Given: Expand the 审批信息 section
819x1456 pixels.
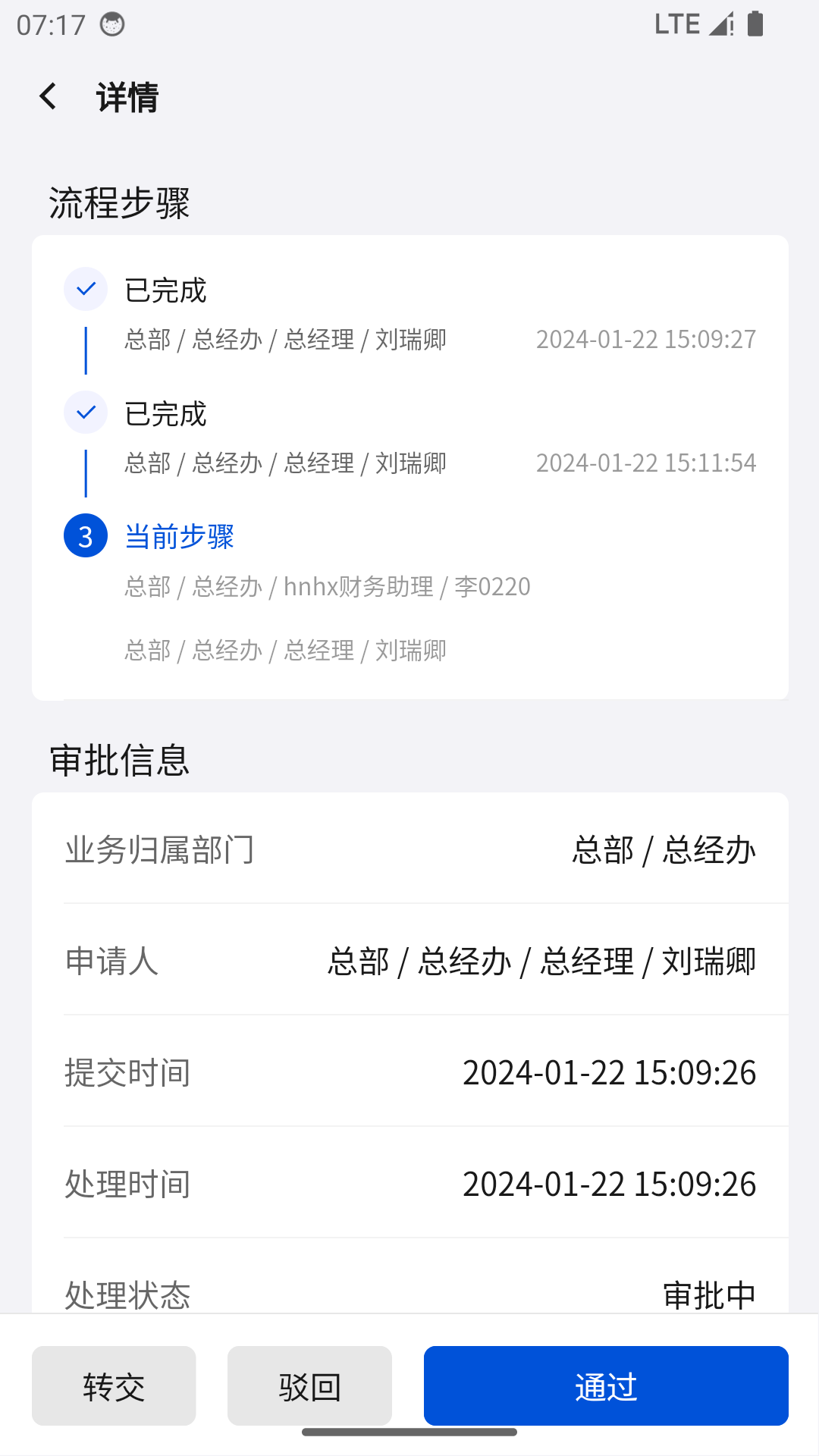Looking at the screenshot, I should point(118,761).
